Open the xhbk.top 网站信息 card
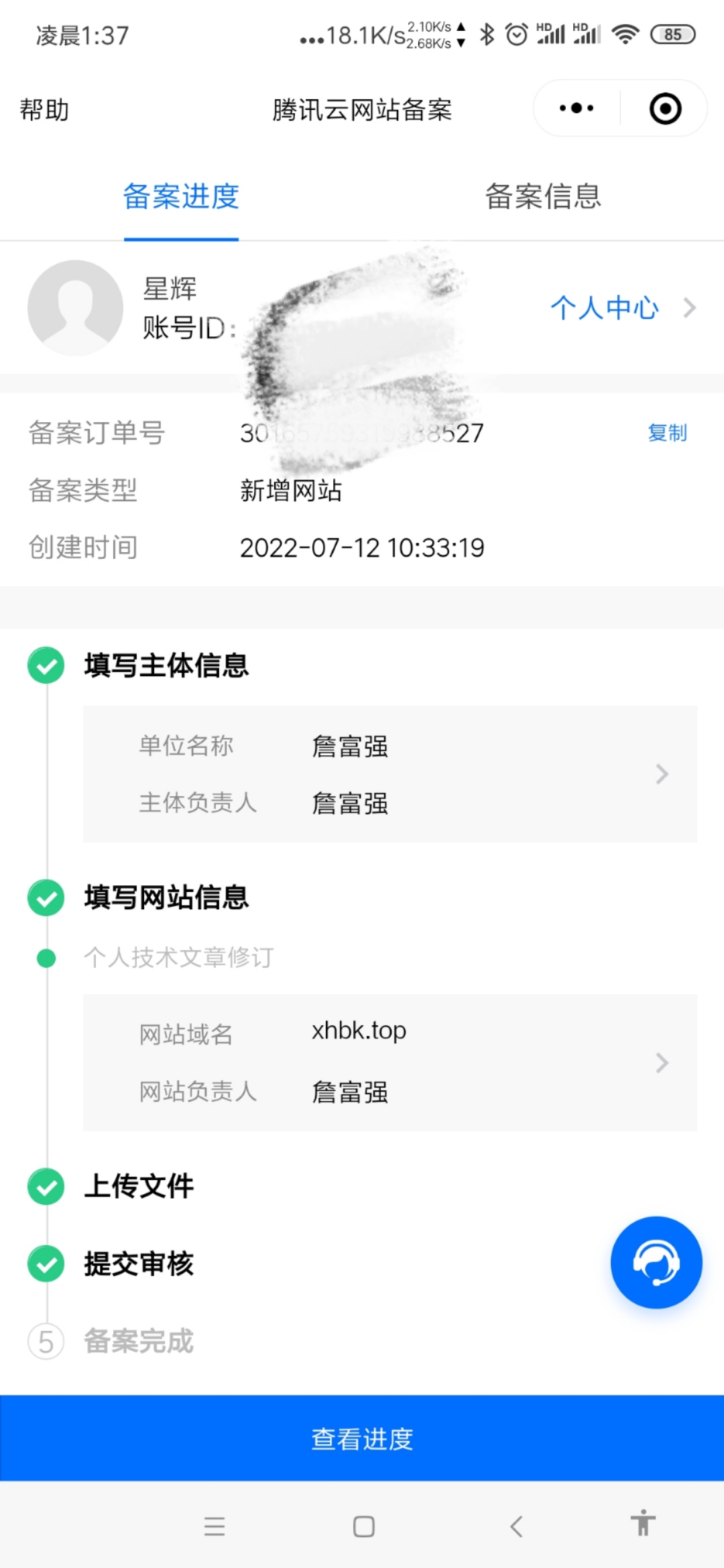The image size is (724, 1568). 390,1063
